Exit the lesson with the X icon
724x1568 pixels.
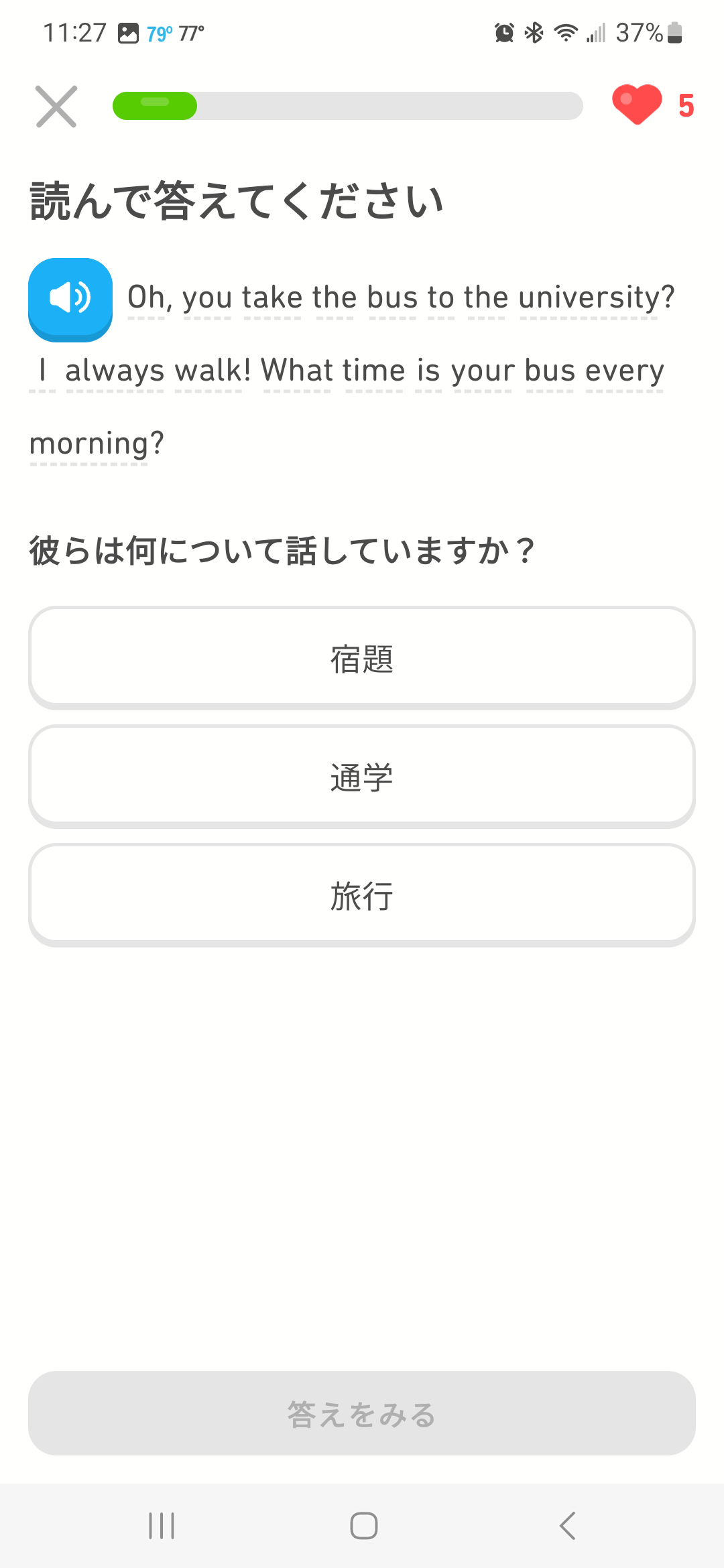[56, 105]
